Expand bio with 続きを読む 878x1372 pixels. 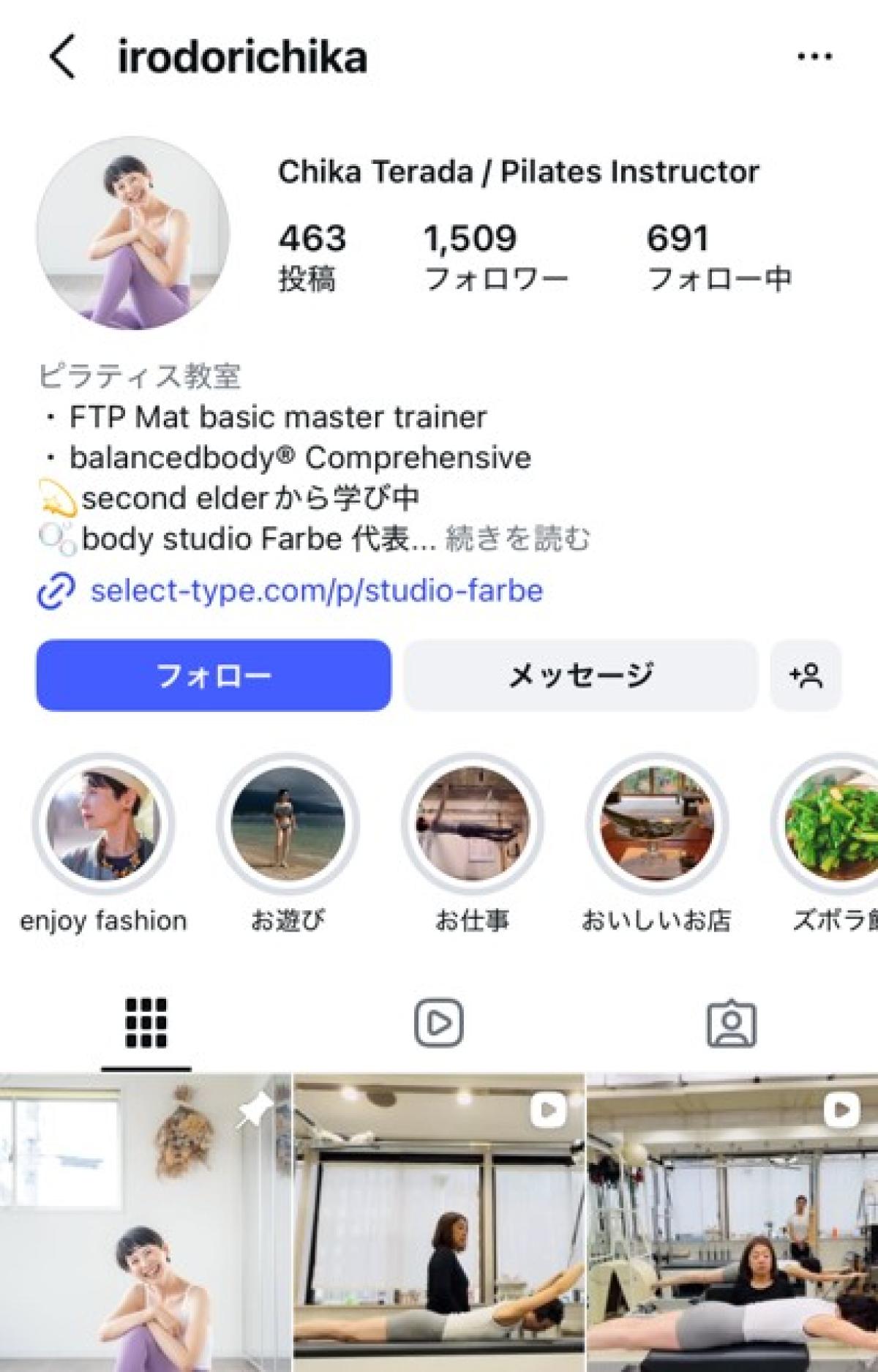(x=517, y=539)
